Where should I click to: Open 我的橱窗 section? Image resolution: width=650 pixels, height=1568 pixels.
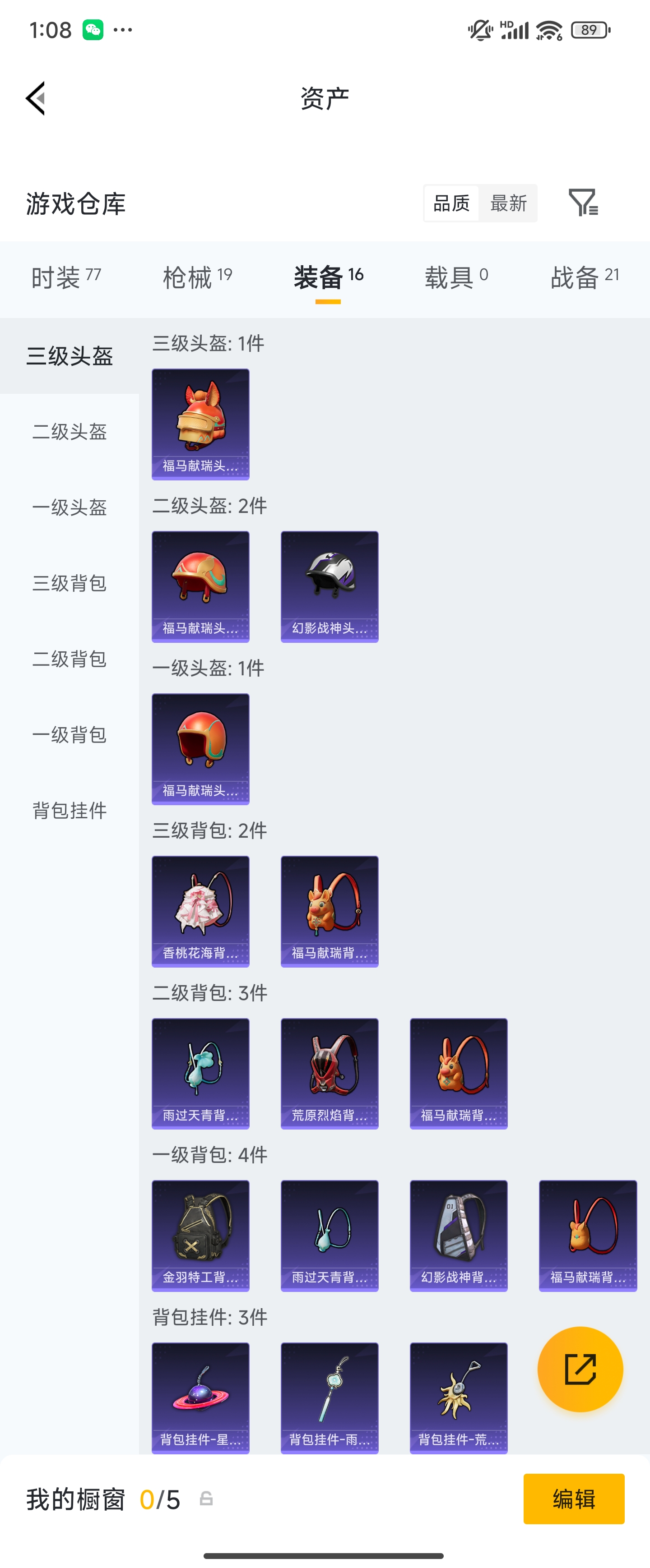[75, 1499]
